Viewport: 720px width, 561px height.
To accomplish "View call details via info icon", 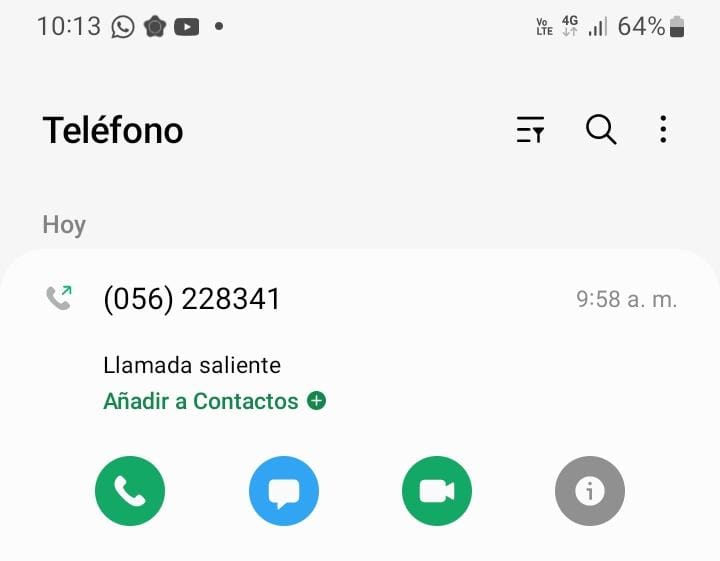I will click(x=590, y=491).
